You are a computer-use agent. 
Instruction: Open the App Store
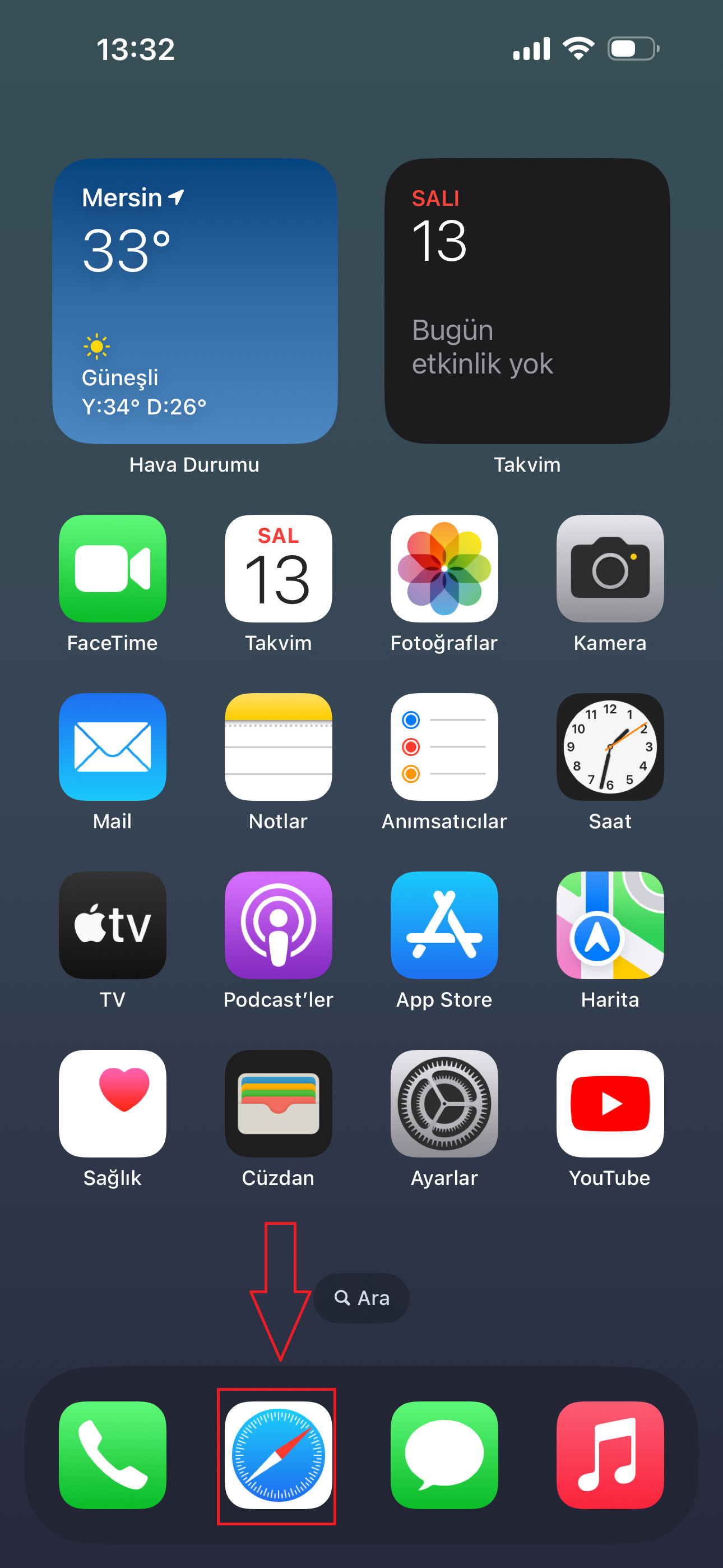[x=444, y=925]
